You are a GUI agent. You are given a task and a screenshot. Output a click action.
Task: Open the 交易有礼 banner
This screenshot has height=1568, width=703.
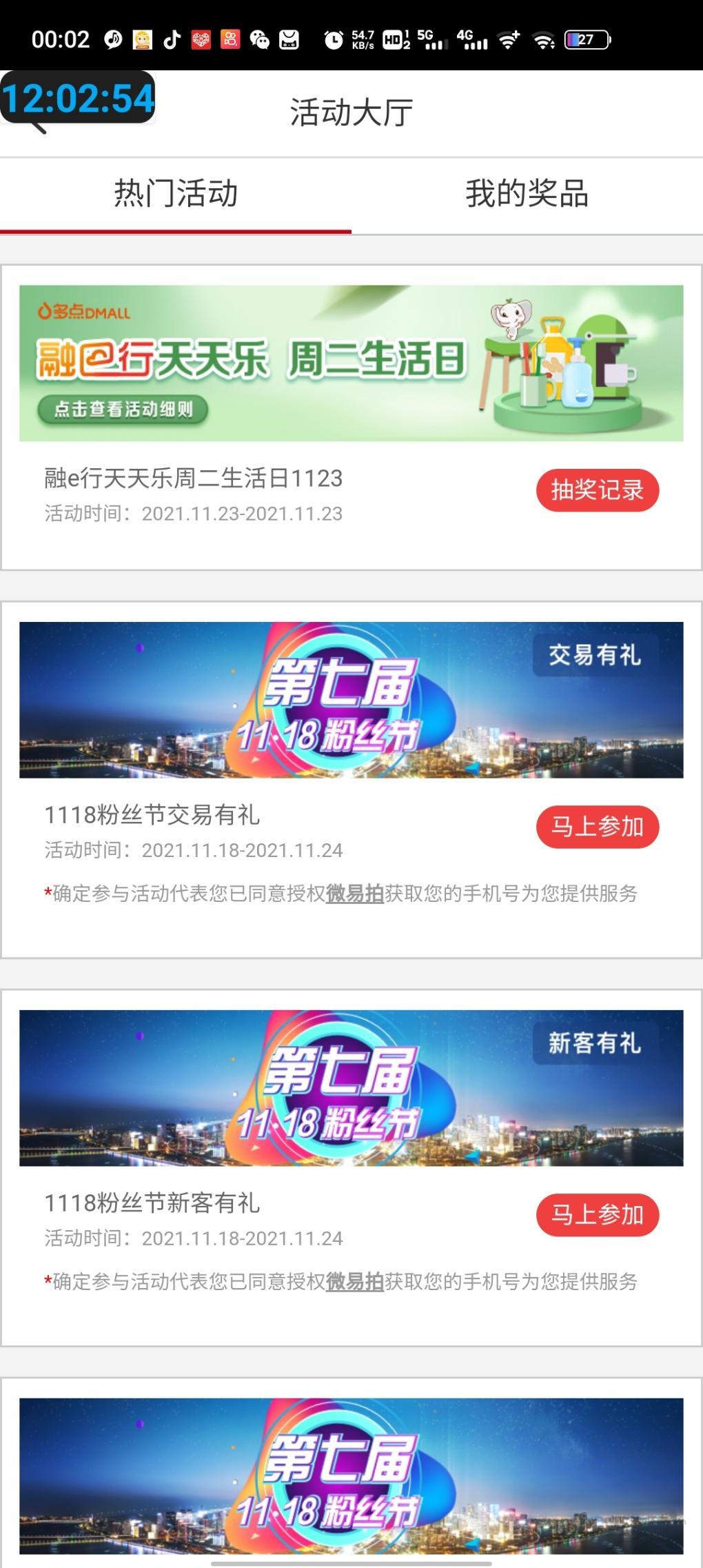[351, 700]
